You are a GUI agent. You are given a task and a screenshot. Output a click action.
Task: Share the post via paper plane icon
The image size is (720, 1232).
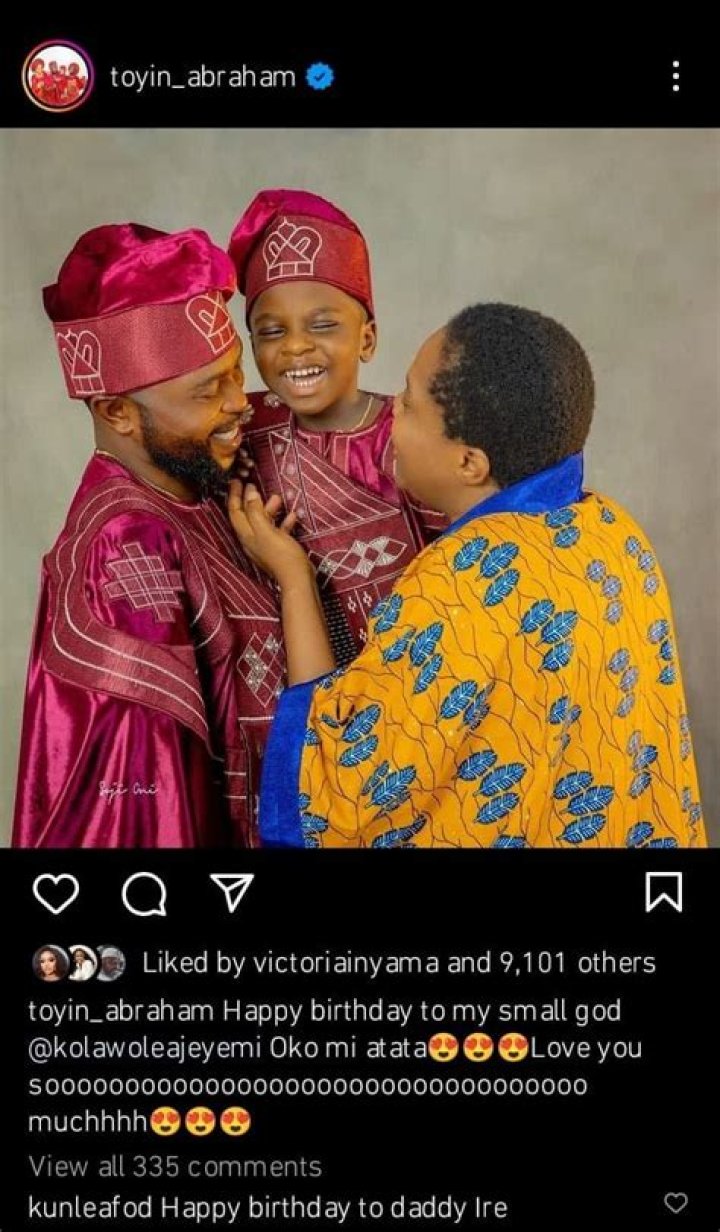pyautogui.click(x=231, y=892)
